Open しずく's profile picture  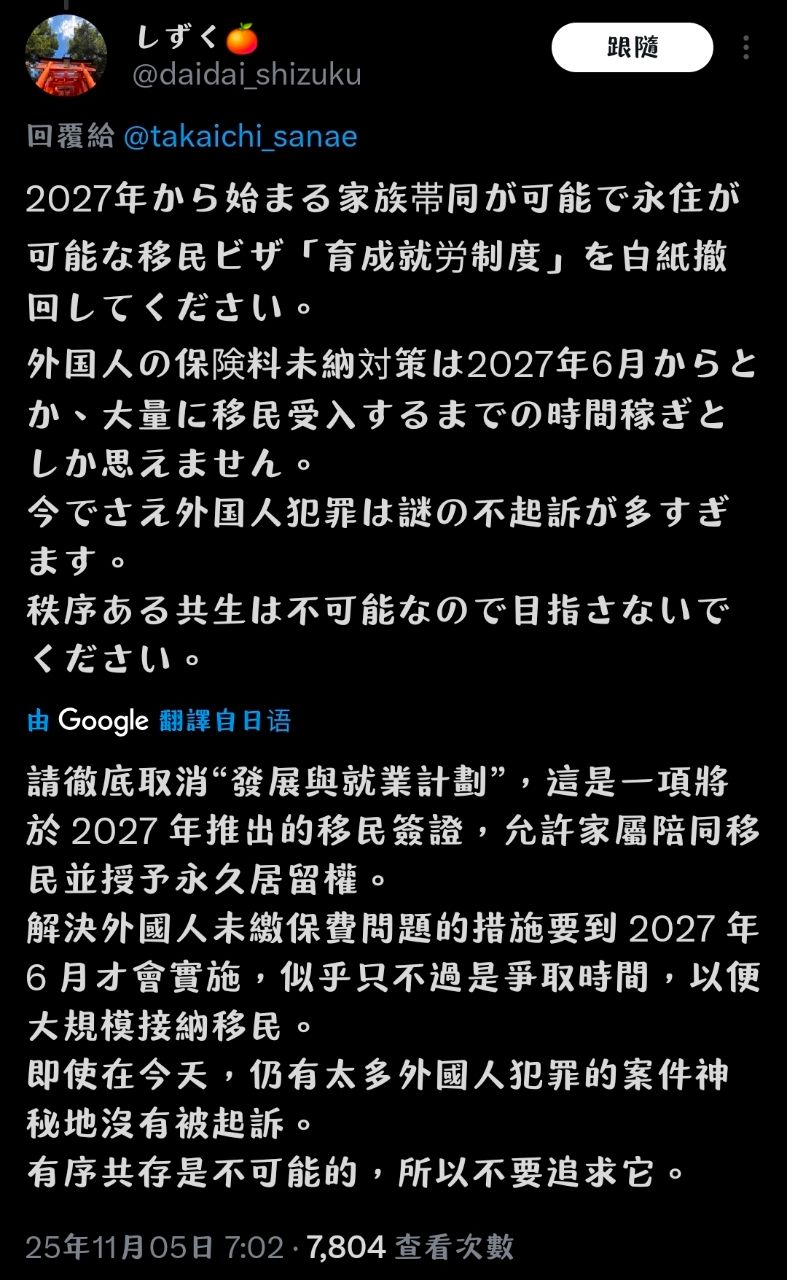pos(65,56)
